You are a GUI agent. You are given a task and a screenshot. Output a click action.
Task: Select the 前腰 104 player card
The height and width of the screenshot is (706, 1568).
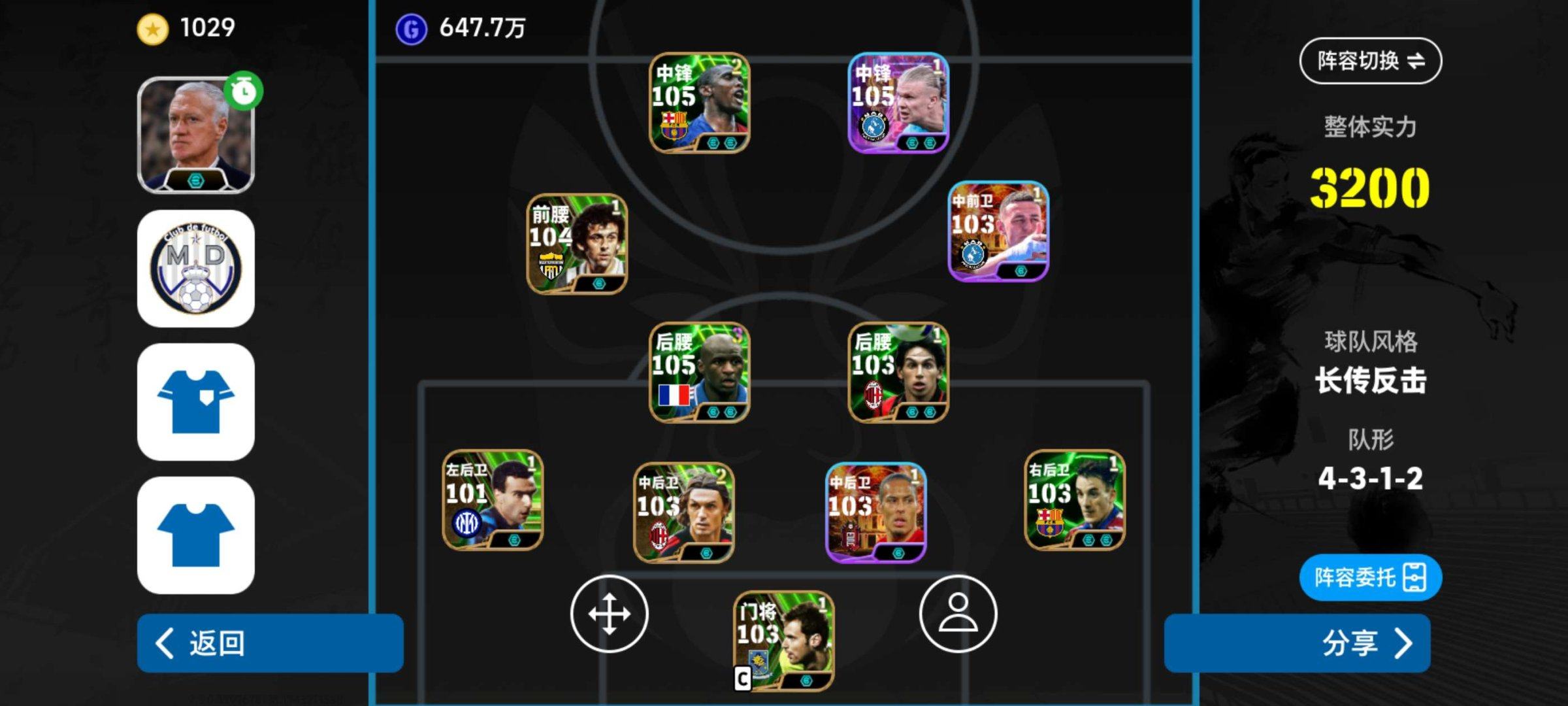(x=577, y=244)
